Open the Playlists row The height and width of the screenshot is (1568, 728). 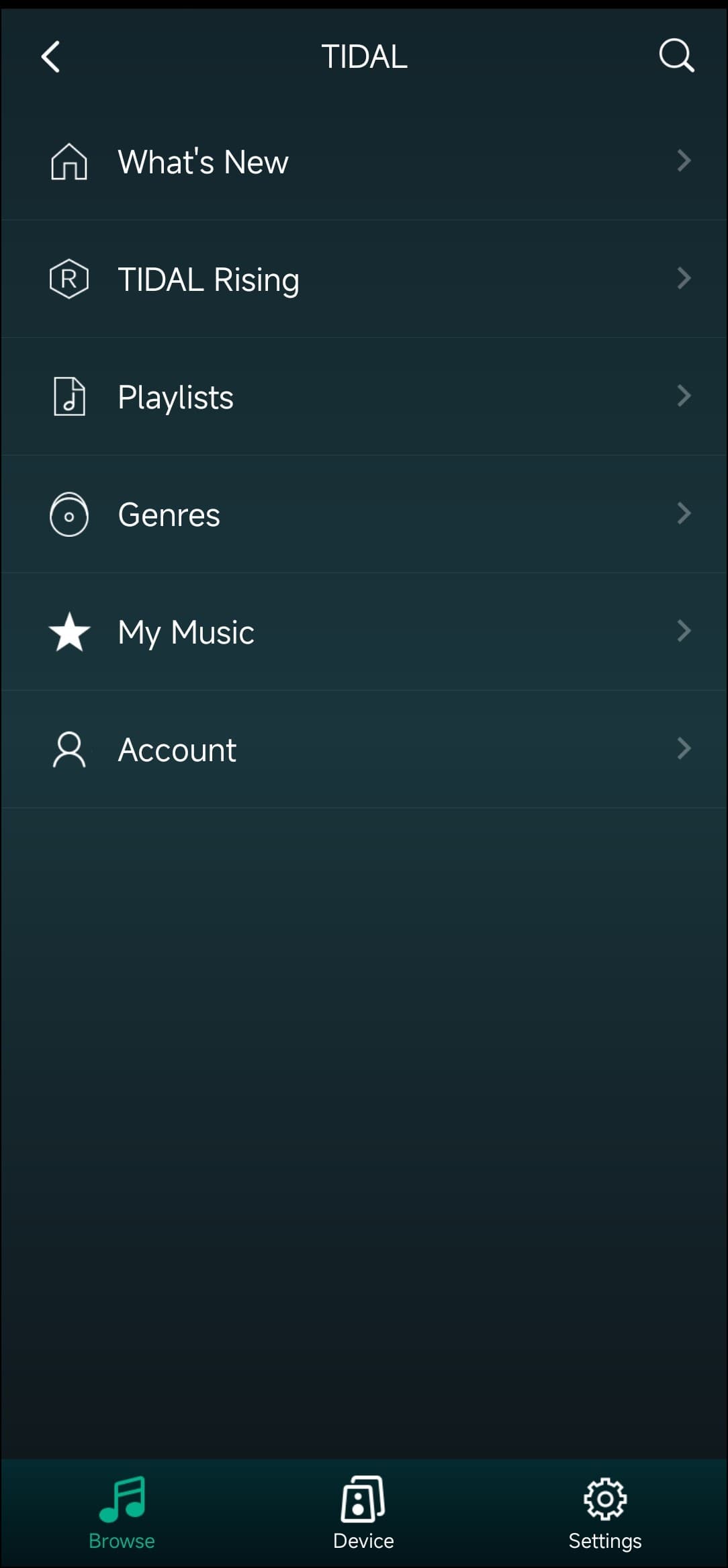click(x=363, y=397)
